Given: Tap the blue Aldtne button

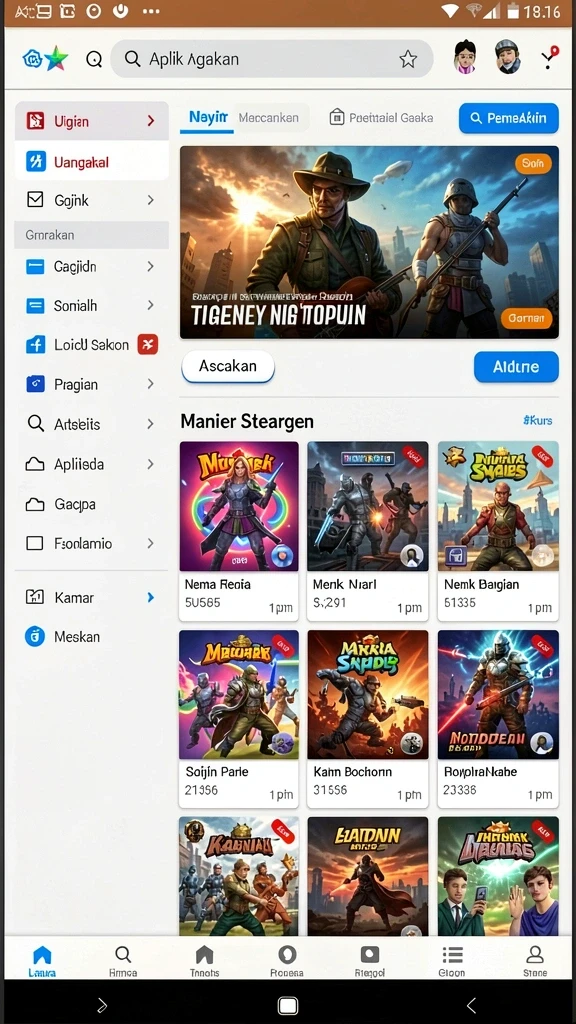Looking at the screenshot, I should coord(516,366).
